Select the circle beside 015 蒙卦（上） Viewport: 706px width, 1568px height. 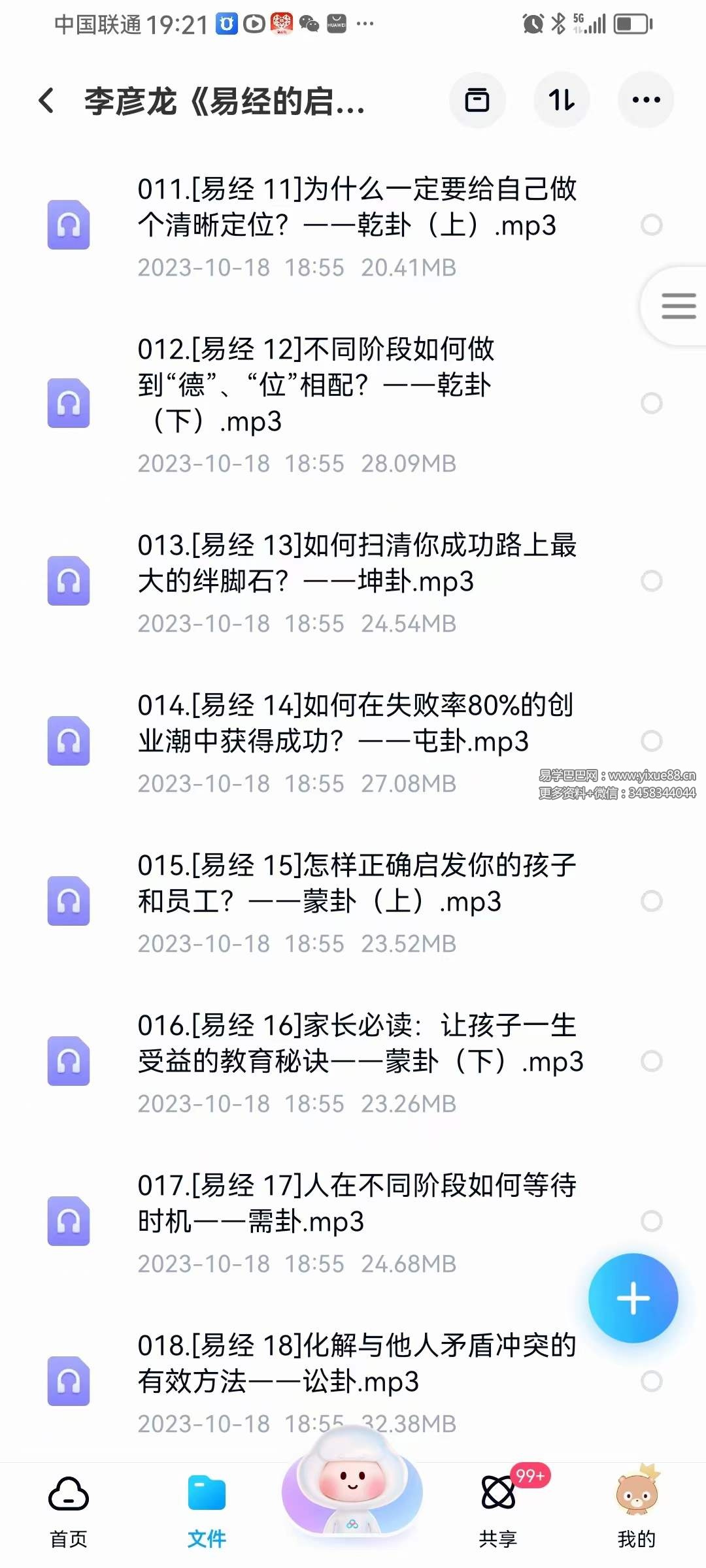[651, 902]
